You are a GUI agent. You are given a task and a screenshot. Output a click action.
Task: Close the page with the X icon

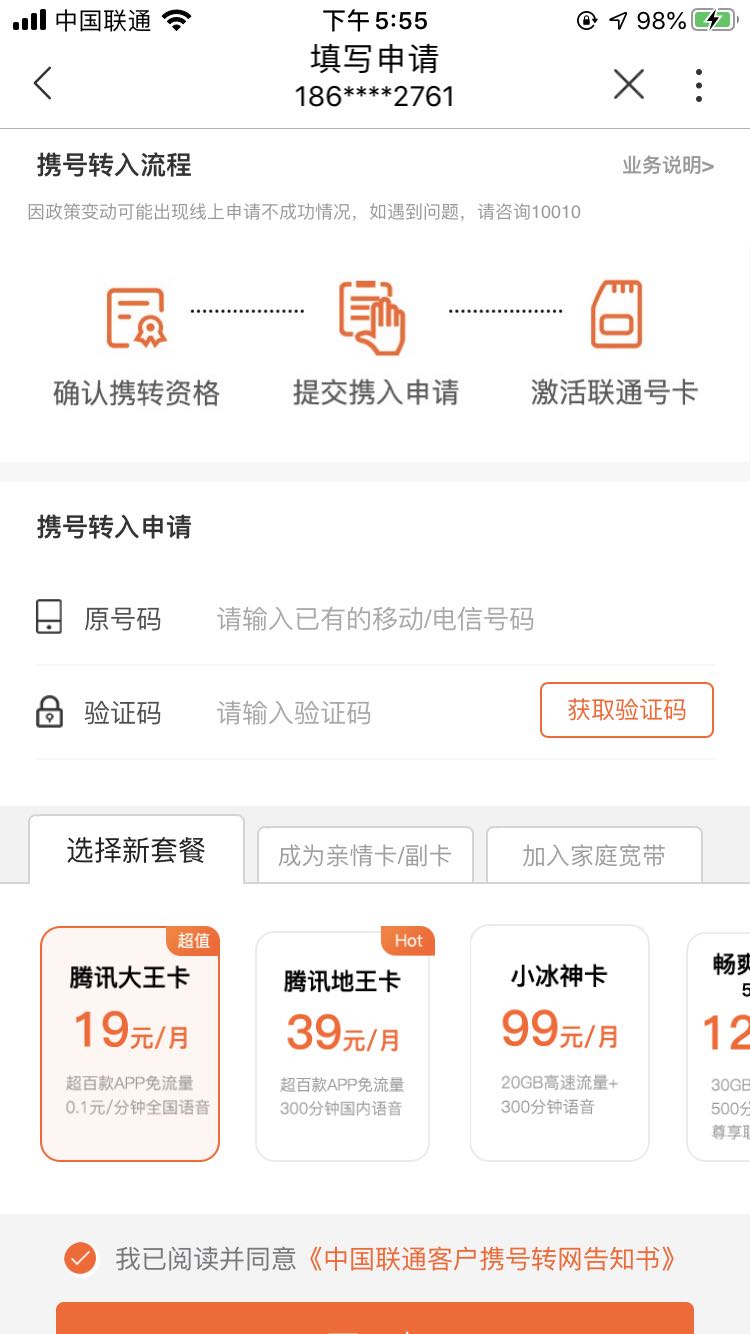(629, 84)
